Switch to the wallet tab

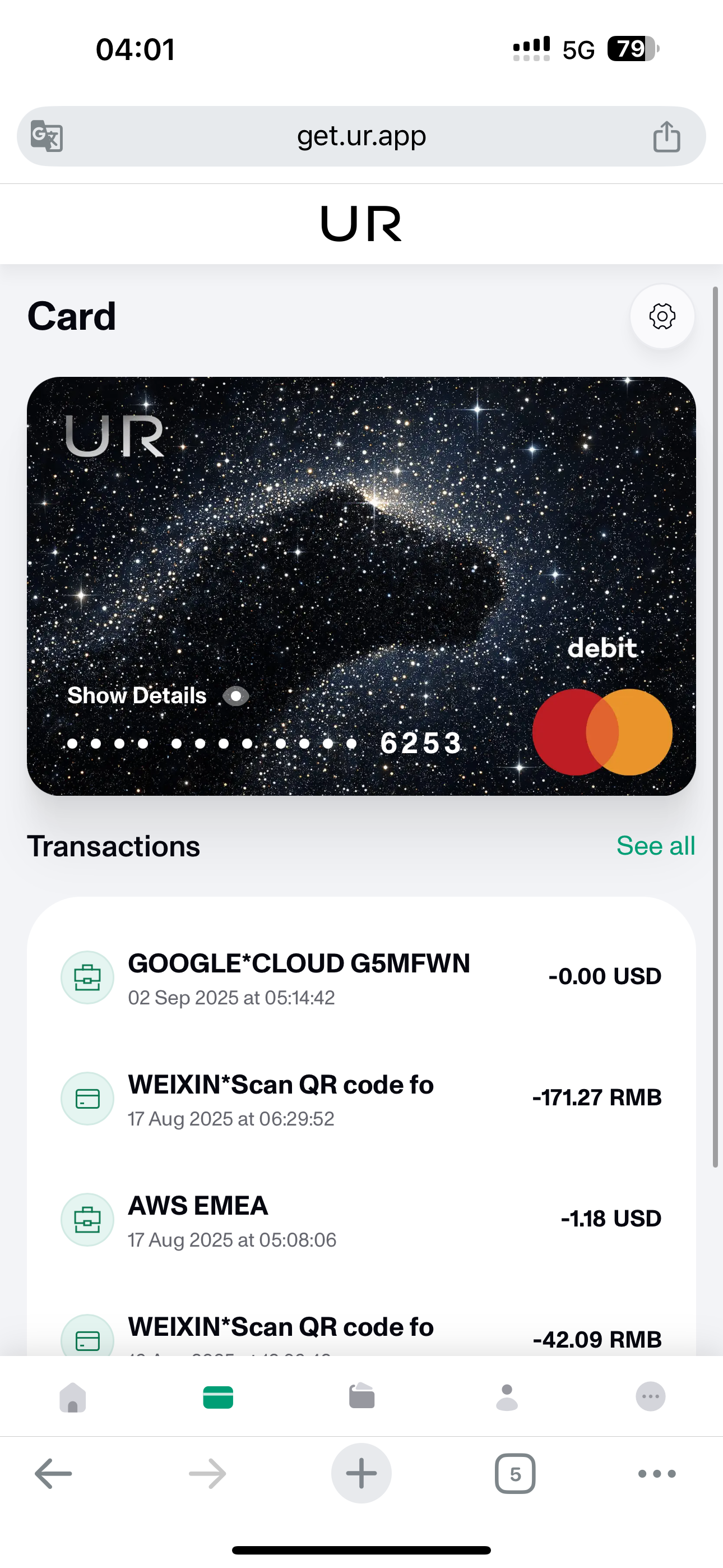pyautogui.click(x=361, y=1397)
